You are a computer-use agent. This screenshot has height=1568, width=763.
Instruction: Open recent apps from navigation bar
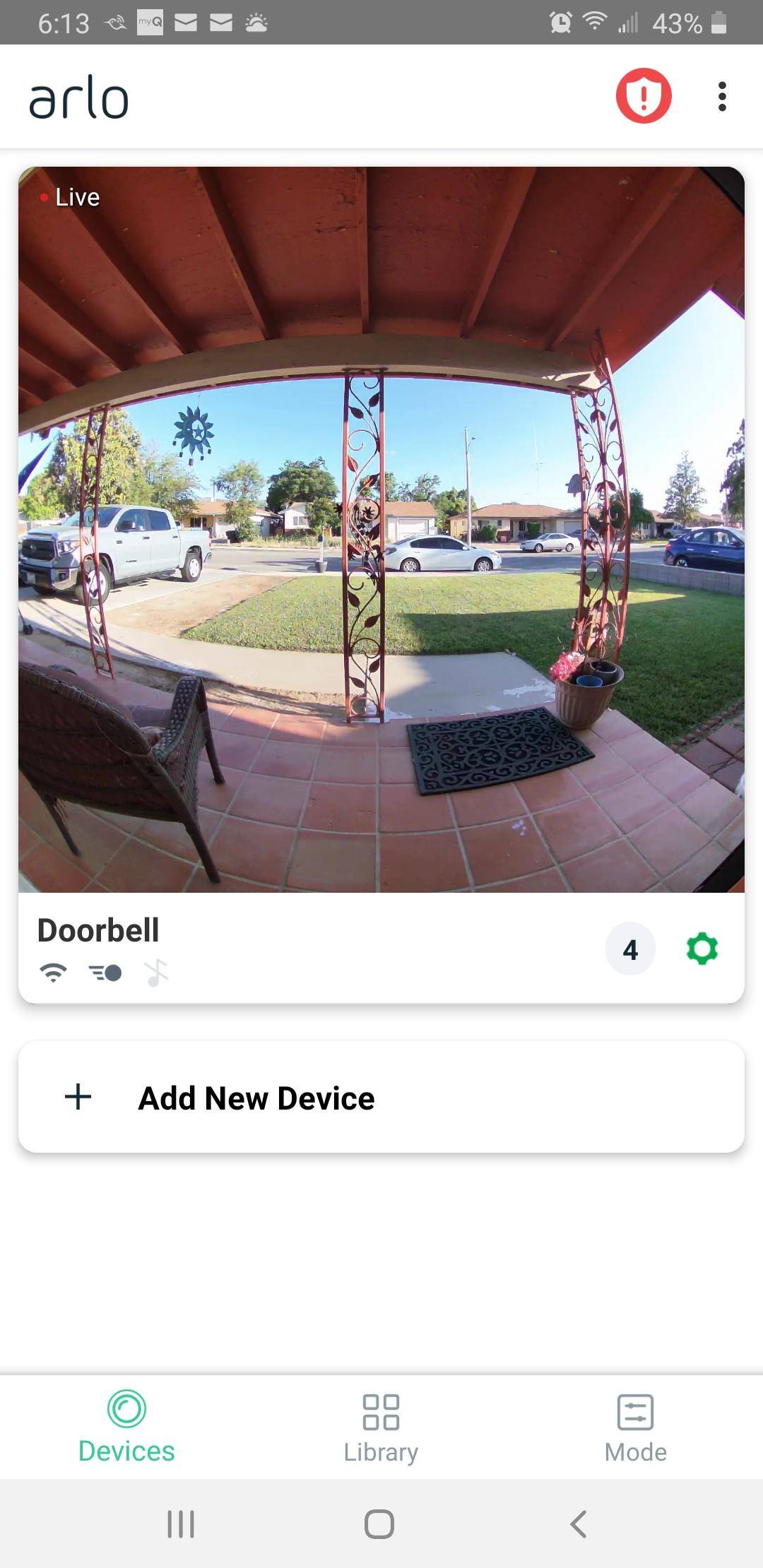tap(181, 1524)
